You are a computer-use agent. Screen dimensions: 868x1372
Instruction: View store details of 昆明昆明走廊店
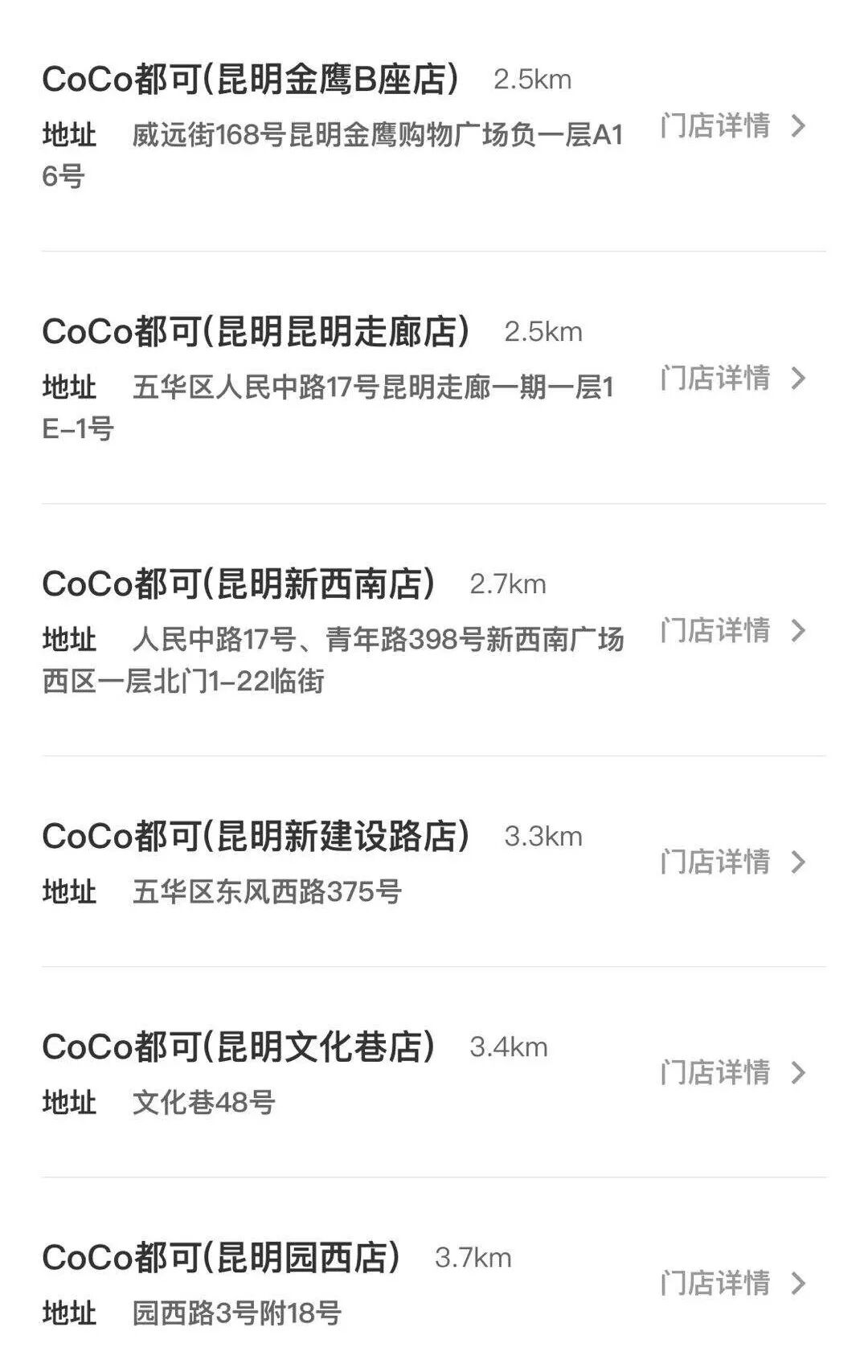(731, 379)
